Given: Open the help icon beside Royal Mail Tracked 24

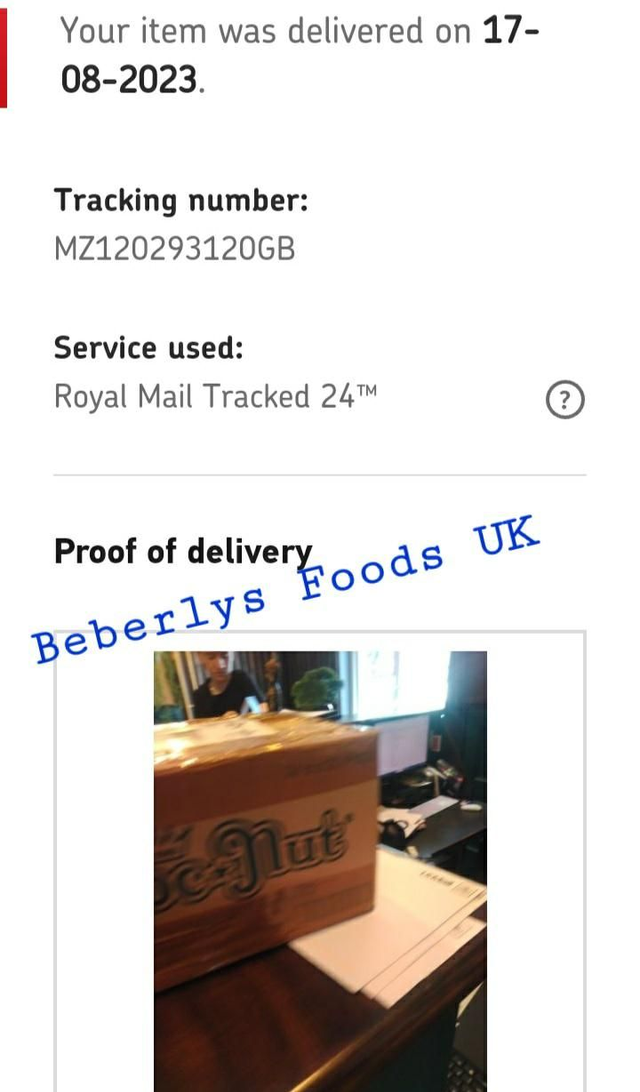Looking at the screenshot, I should click(565, 401).
